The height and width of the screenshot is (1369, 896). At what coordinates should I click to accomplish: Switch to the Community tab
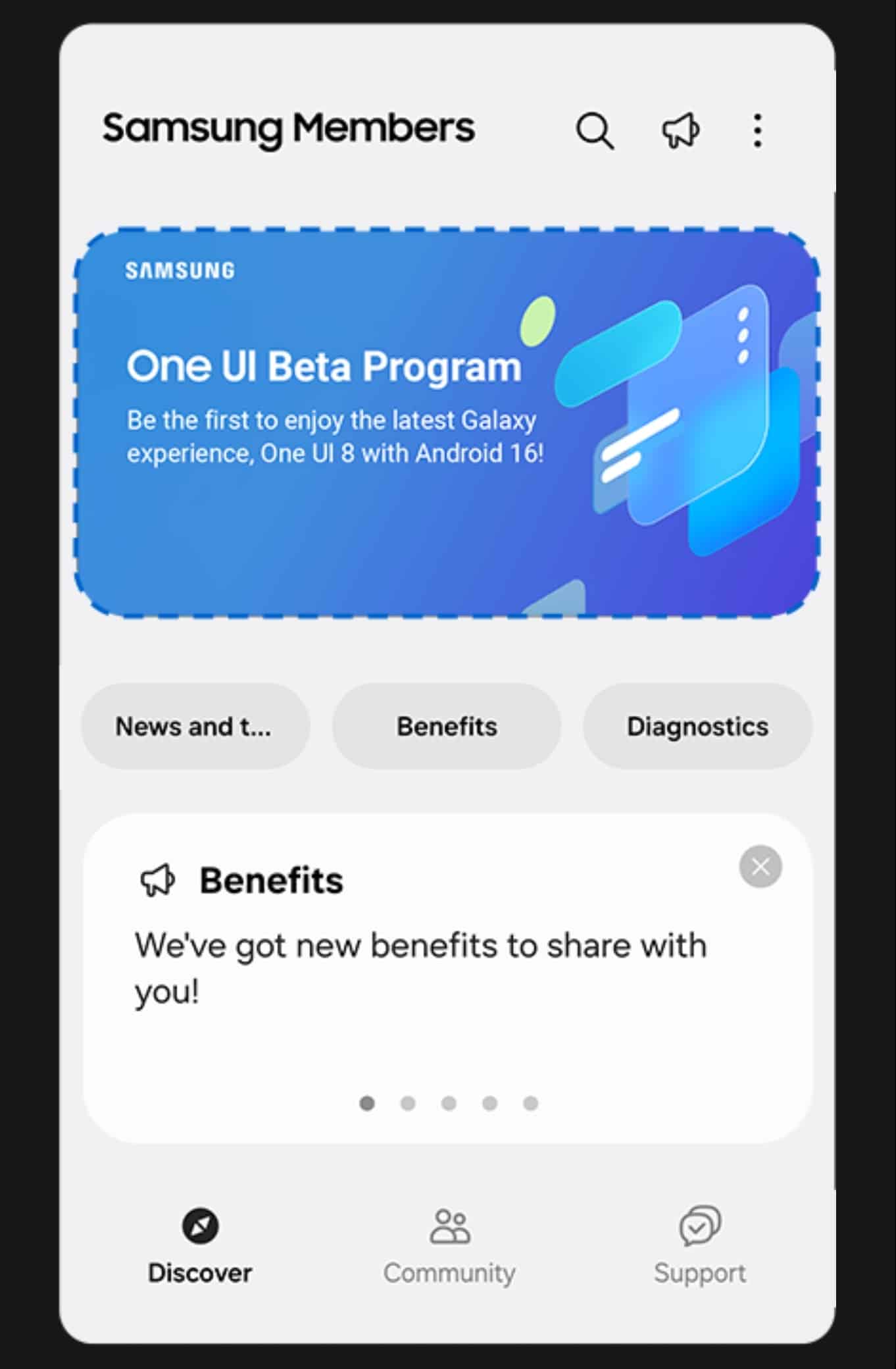click(449, 1245)
